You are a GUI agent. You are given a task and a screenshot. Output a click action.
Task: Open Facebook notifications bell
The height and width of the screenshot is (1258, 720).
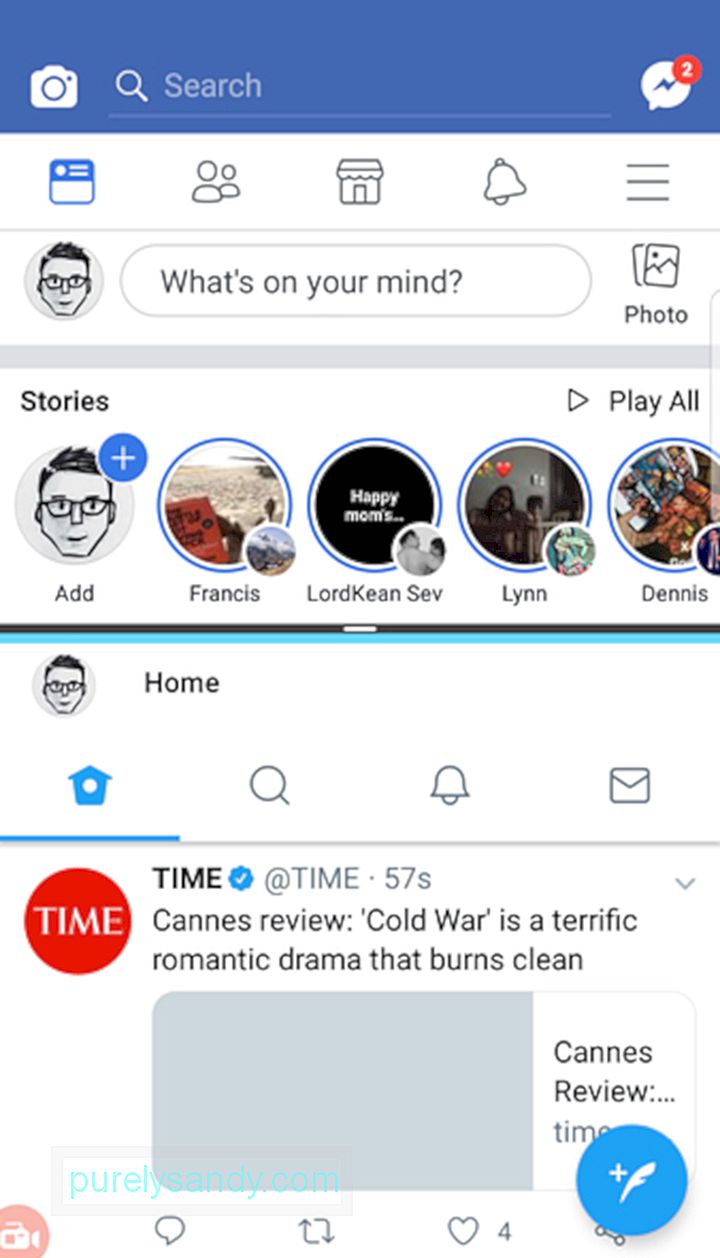504,182
